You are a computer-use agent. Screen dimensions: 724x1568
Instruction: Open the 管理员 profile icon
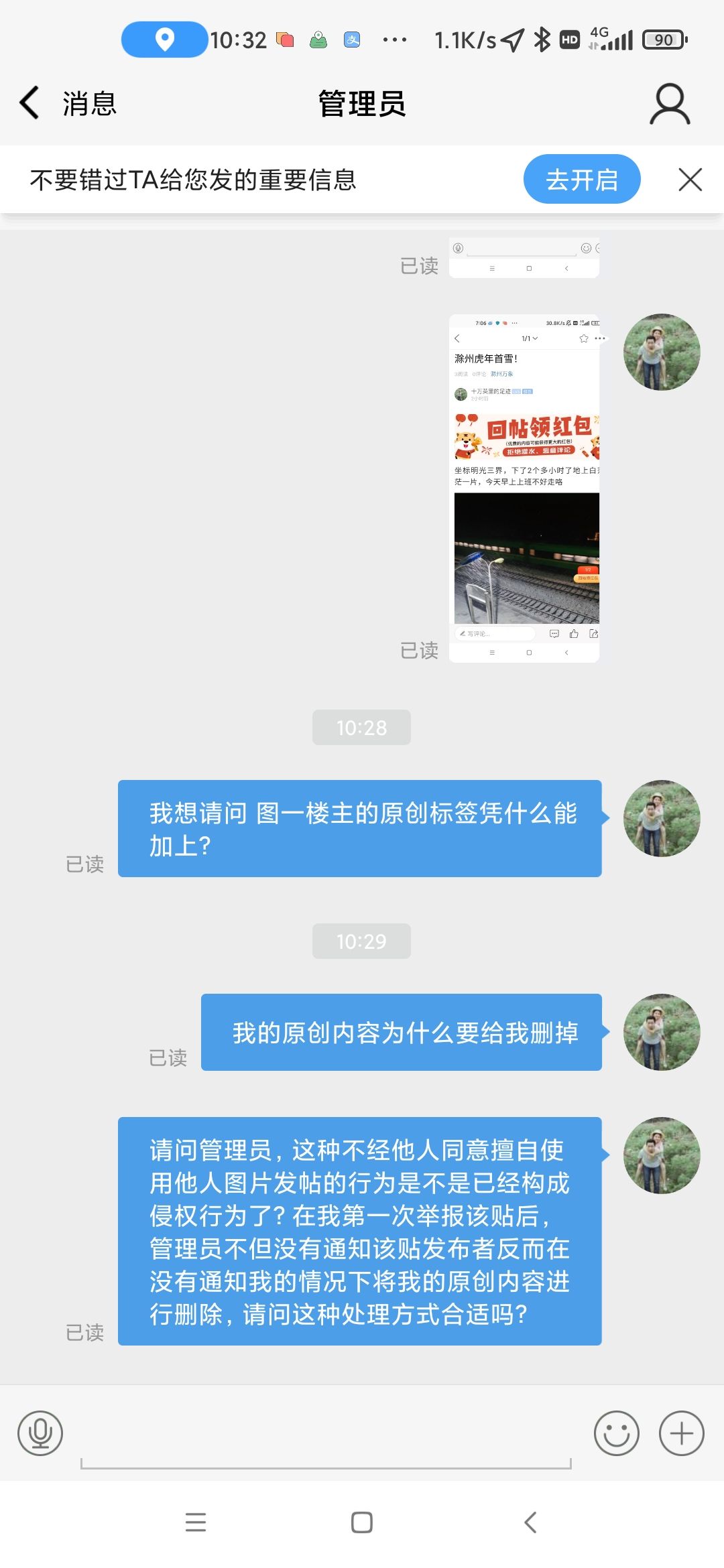670,104
